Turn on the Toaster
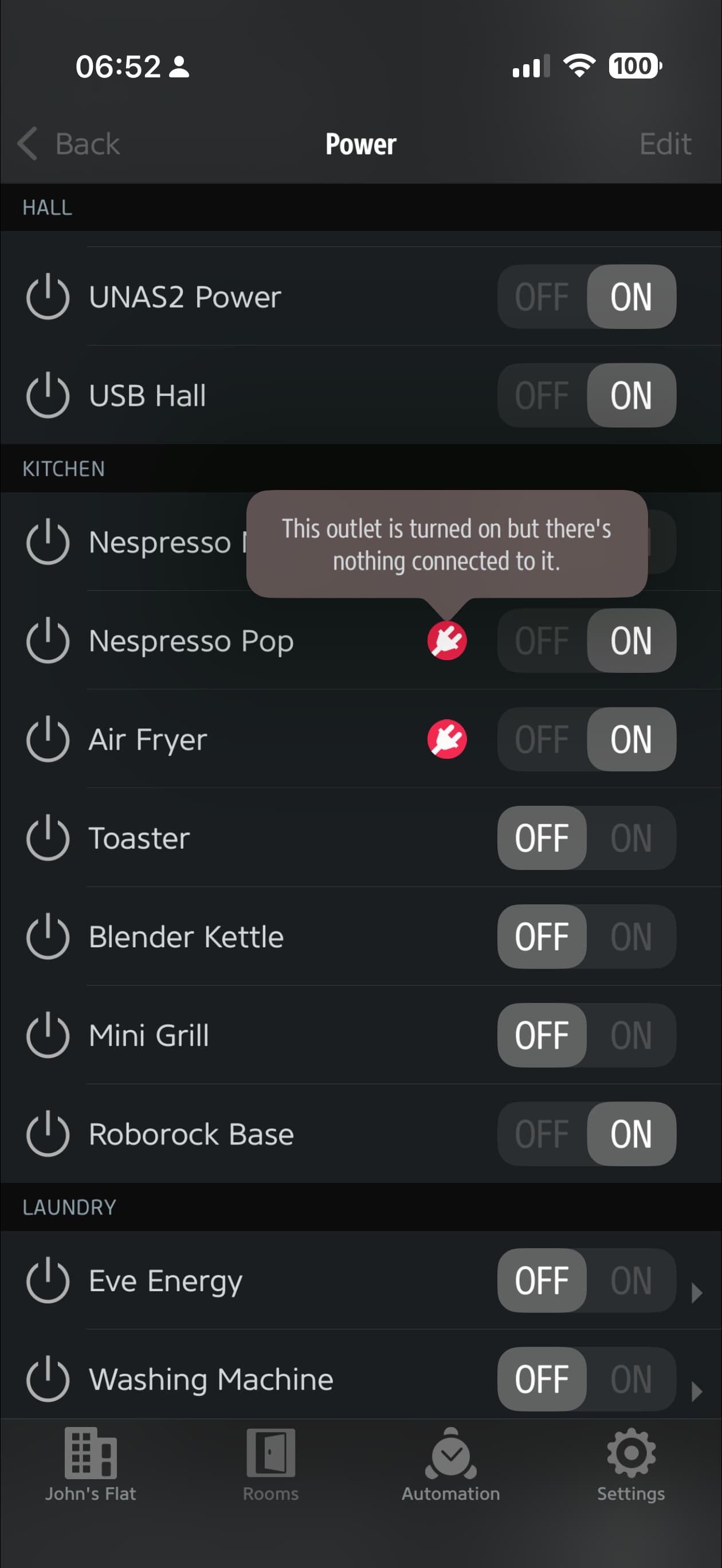This screenshot has width=722, height=1568. pos(631,838)
